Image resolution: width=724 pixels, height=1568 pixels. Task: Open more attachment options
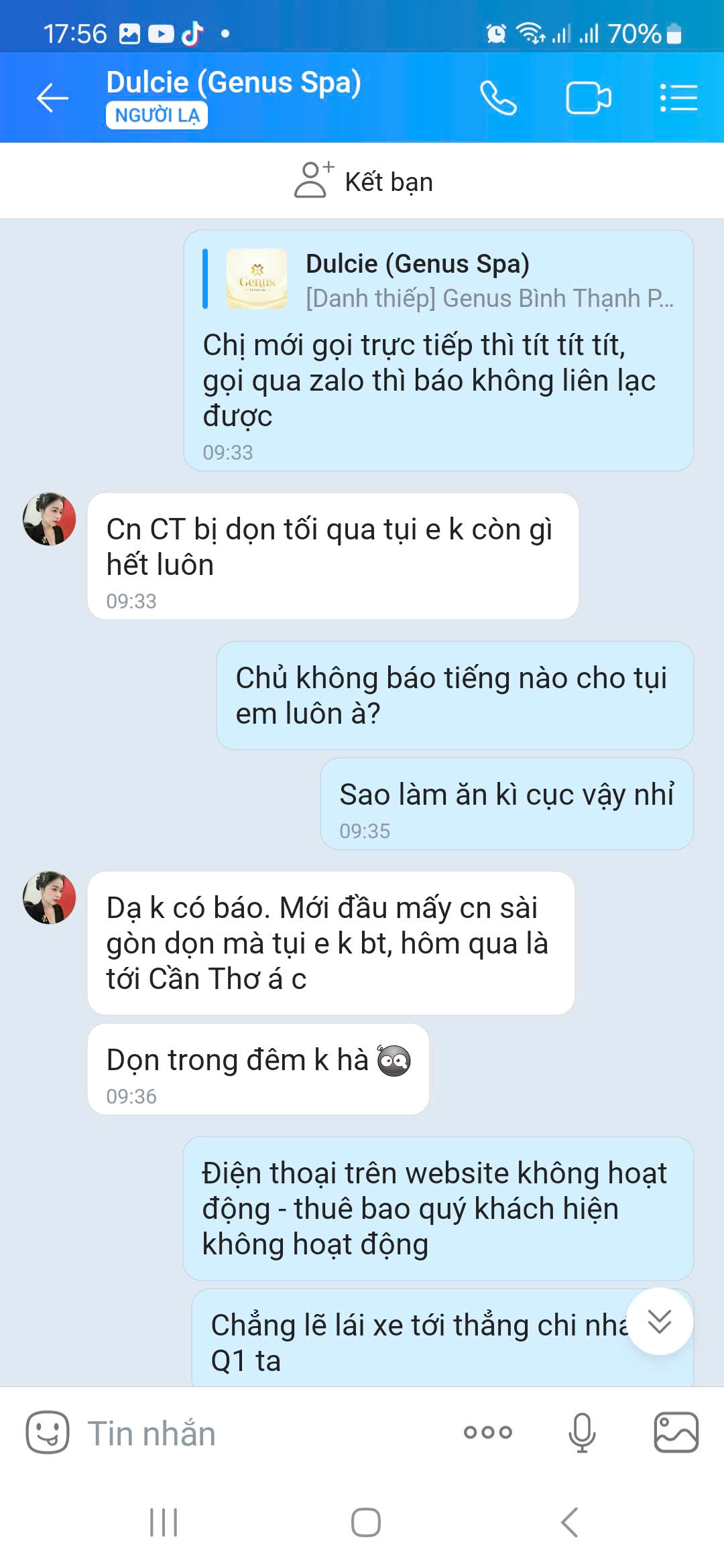pyautogui.click(x=488, y=1433)
